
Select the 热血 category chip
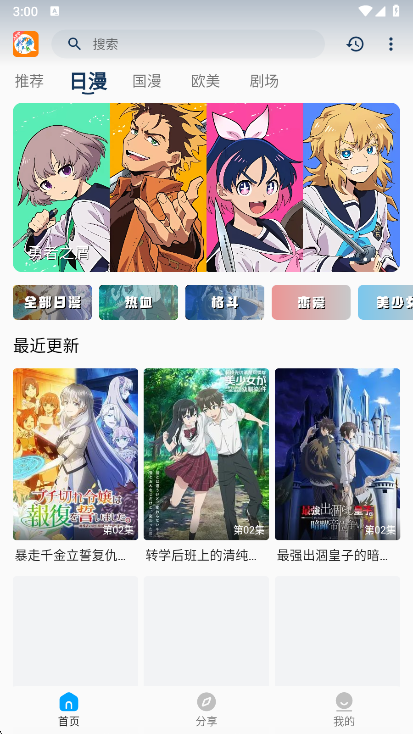point(139,302)
